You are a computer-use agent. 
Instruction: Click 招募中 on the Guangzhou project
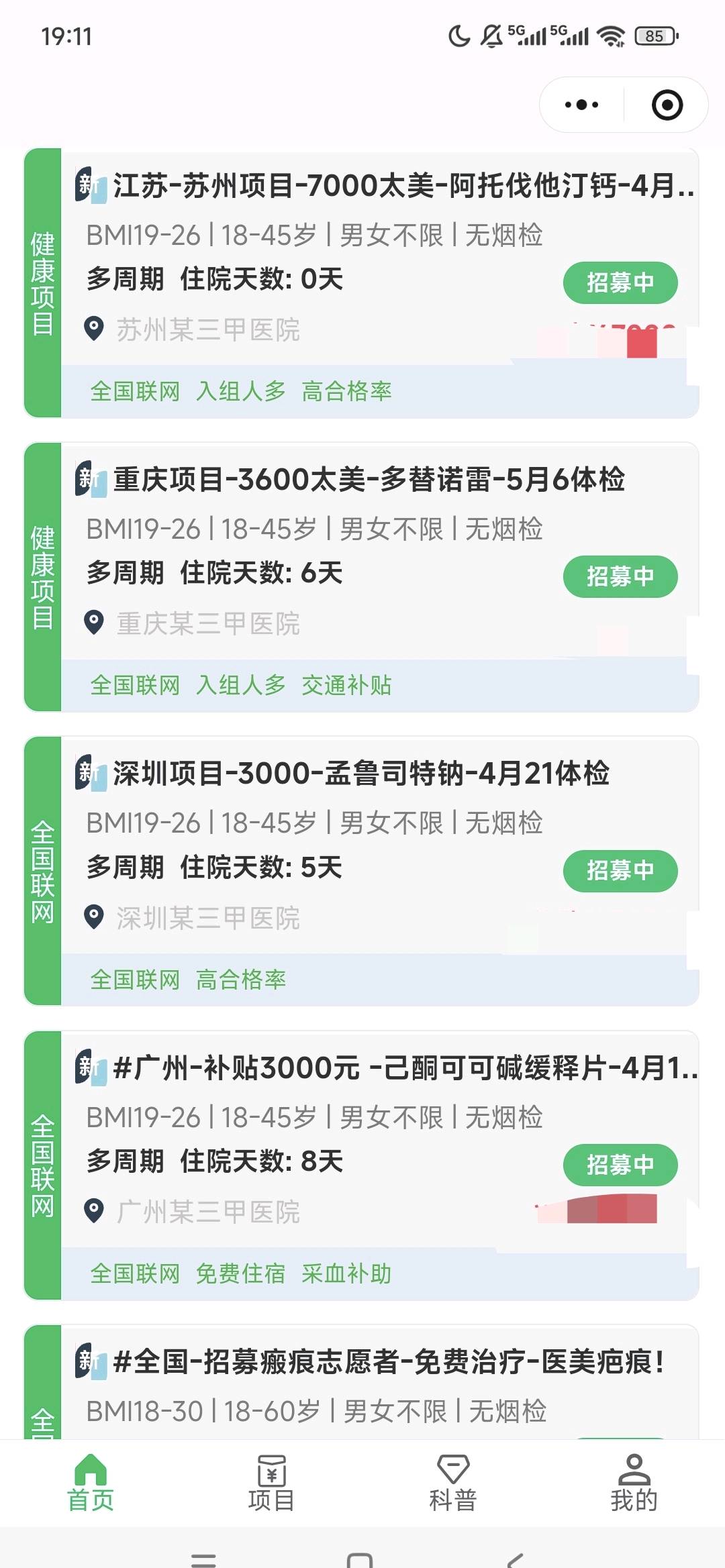(x=620, y=1165)
